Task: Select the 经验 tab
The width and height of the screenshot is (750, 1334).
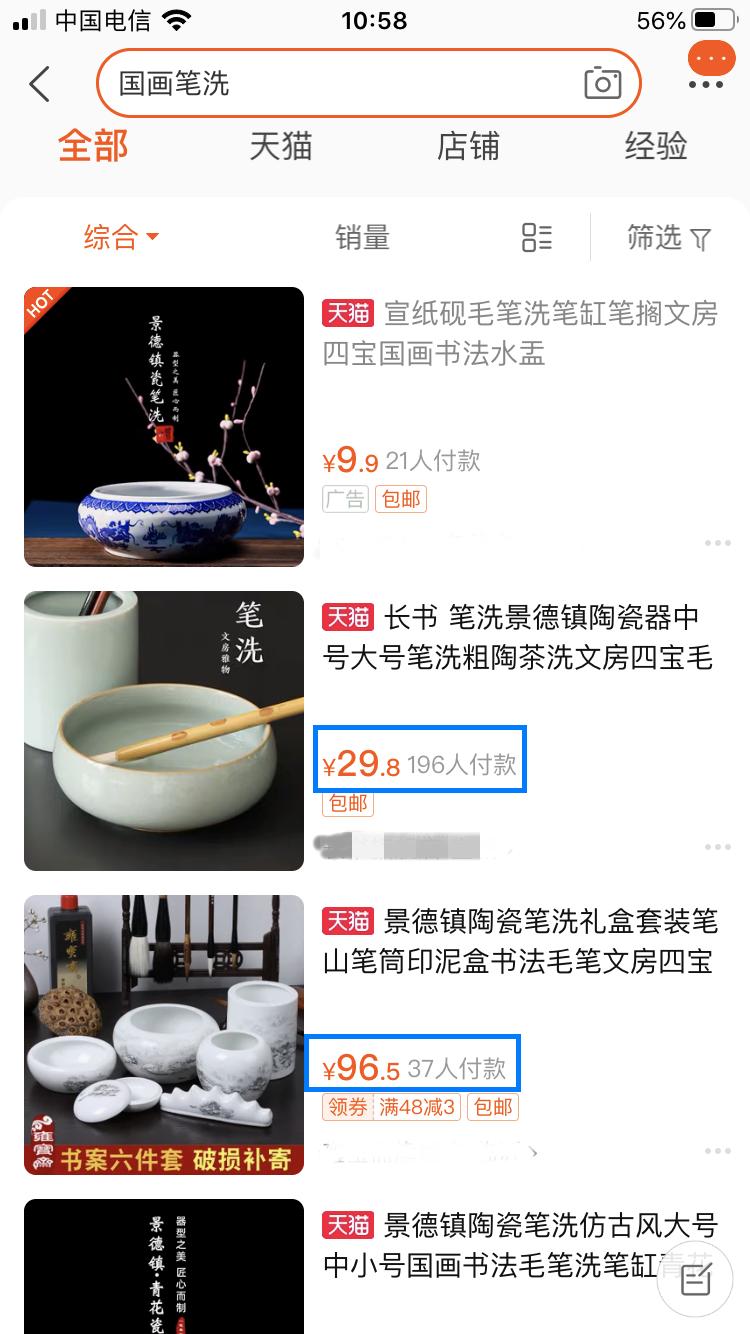Action: click(655, 146)
